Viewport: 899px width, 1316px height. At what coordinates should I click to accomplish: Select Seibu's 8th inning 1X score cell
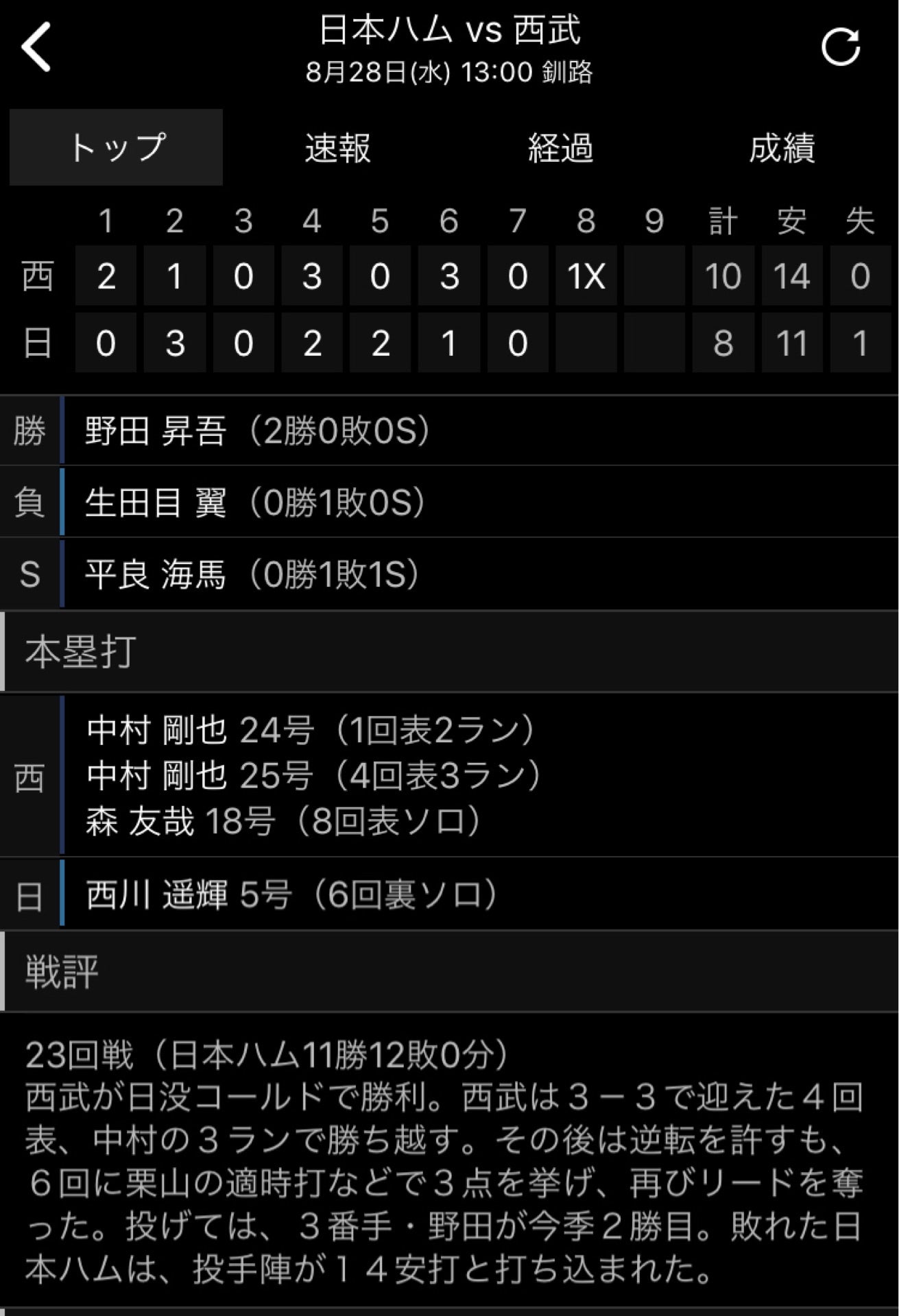point(587,276)
